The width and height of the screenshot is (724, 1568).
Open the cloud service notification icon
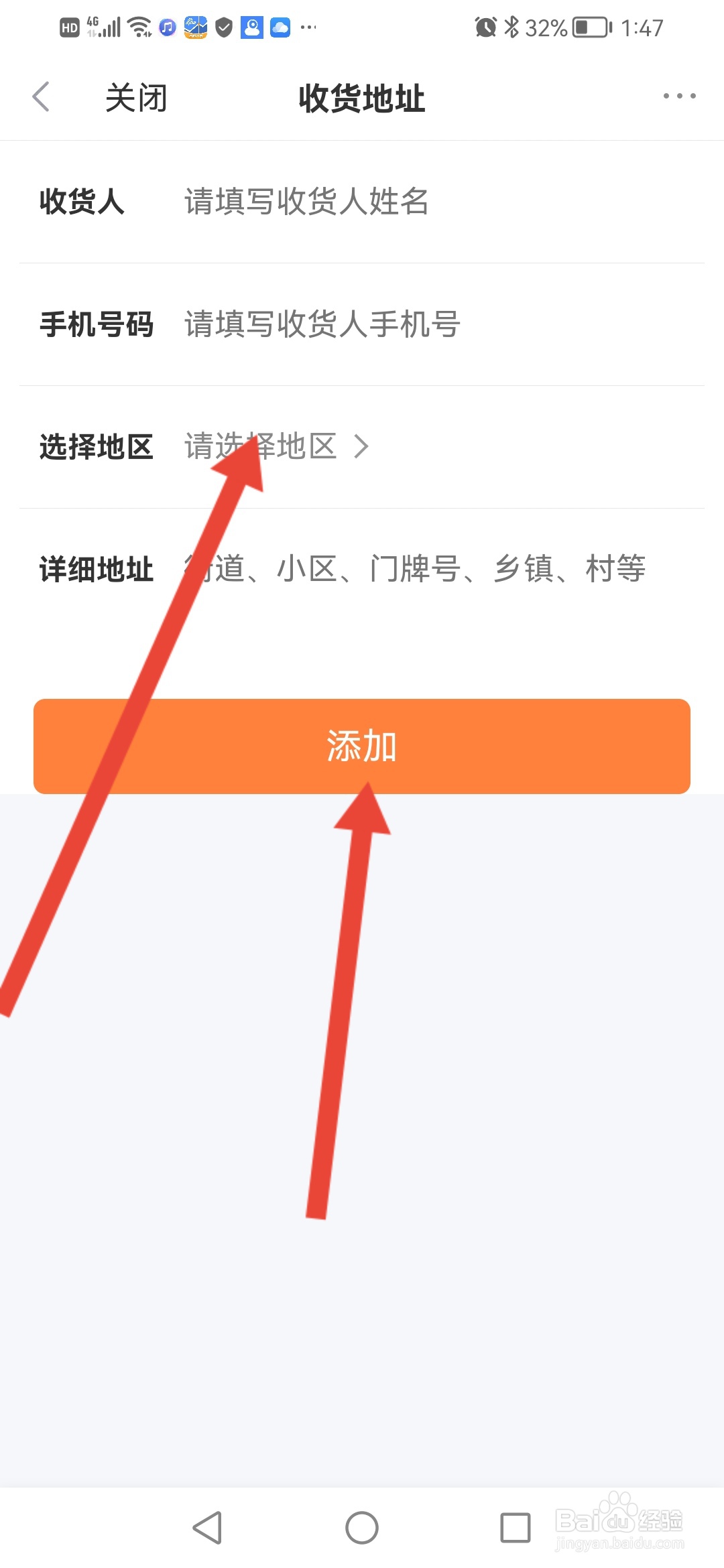coord(282,27)
